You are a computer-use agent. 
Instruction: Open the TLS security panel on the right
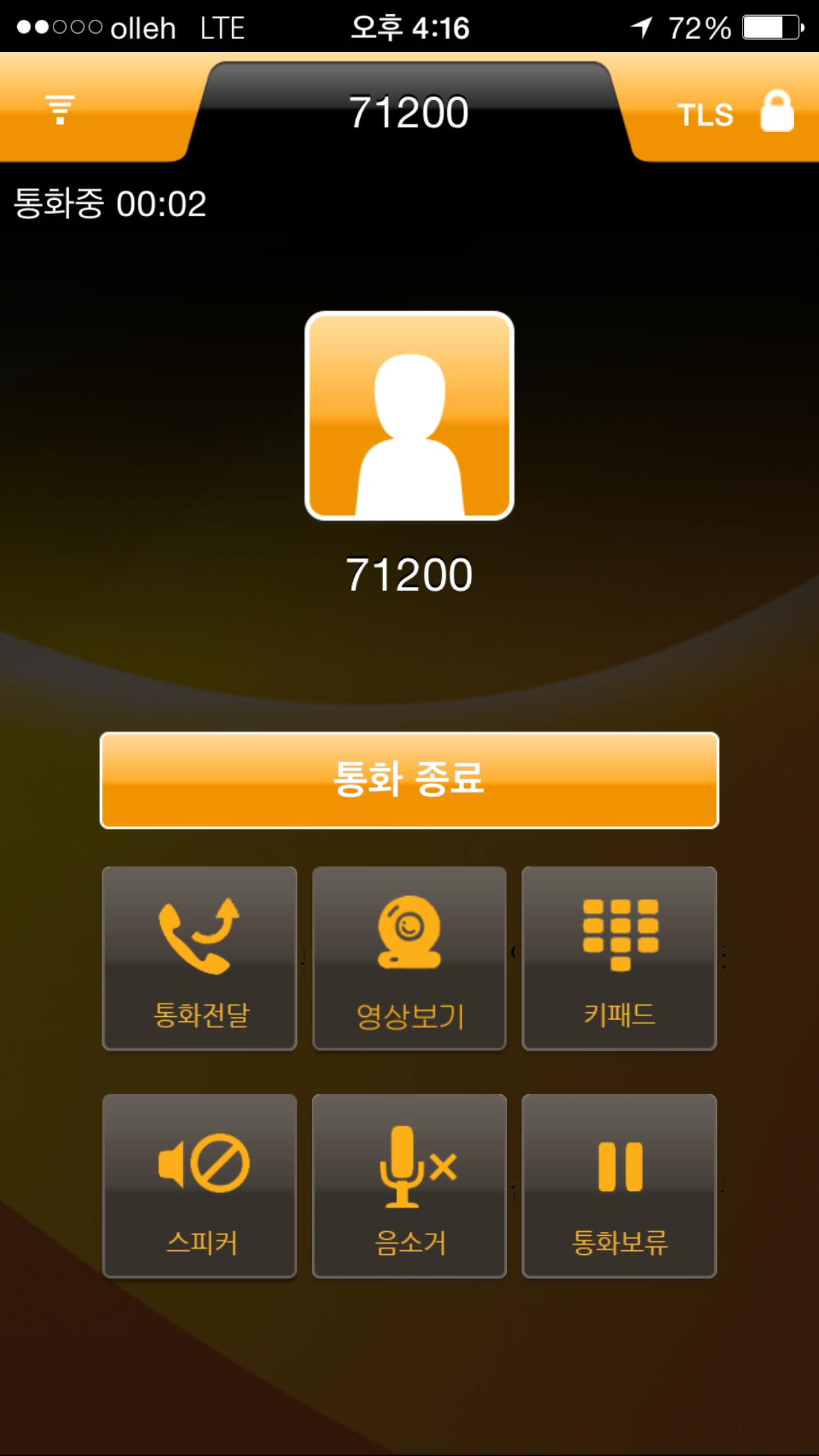click(x=725, y=112)
